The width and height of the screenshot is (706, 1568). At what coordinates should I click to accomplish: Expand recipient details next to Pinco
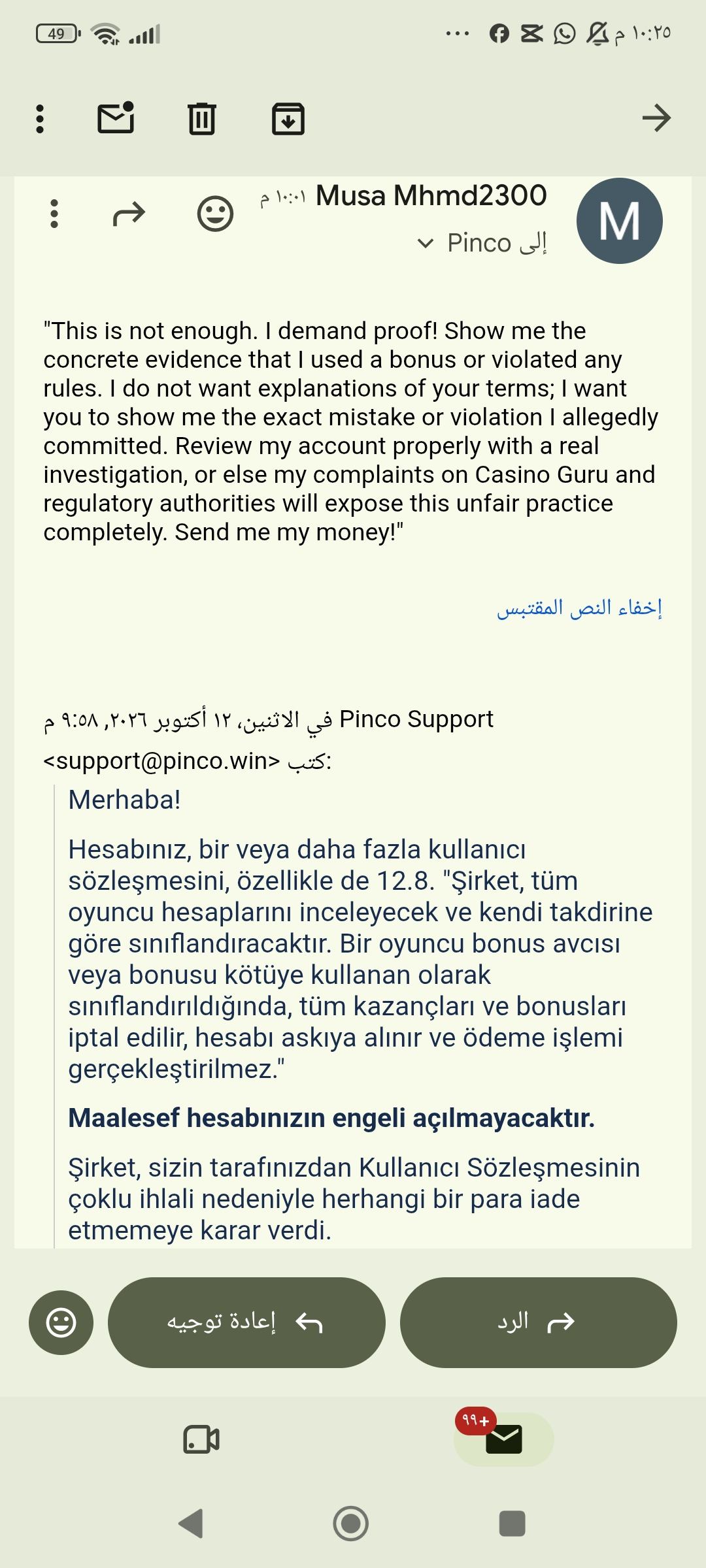[x=425, y=244]
